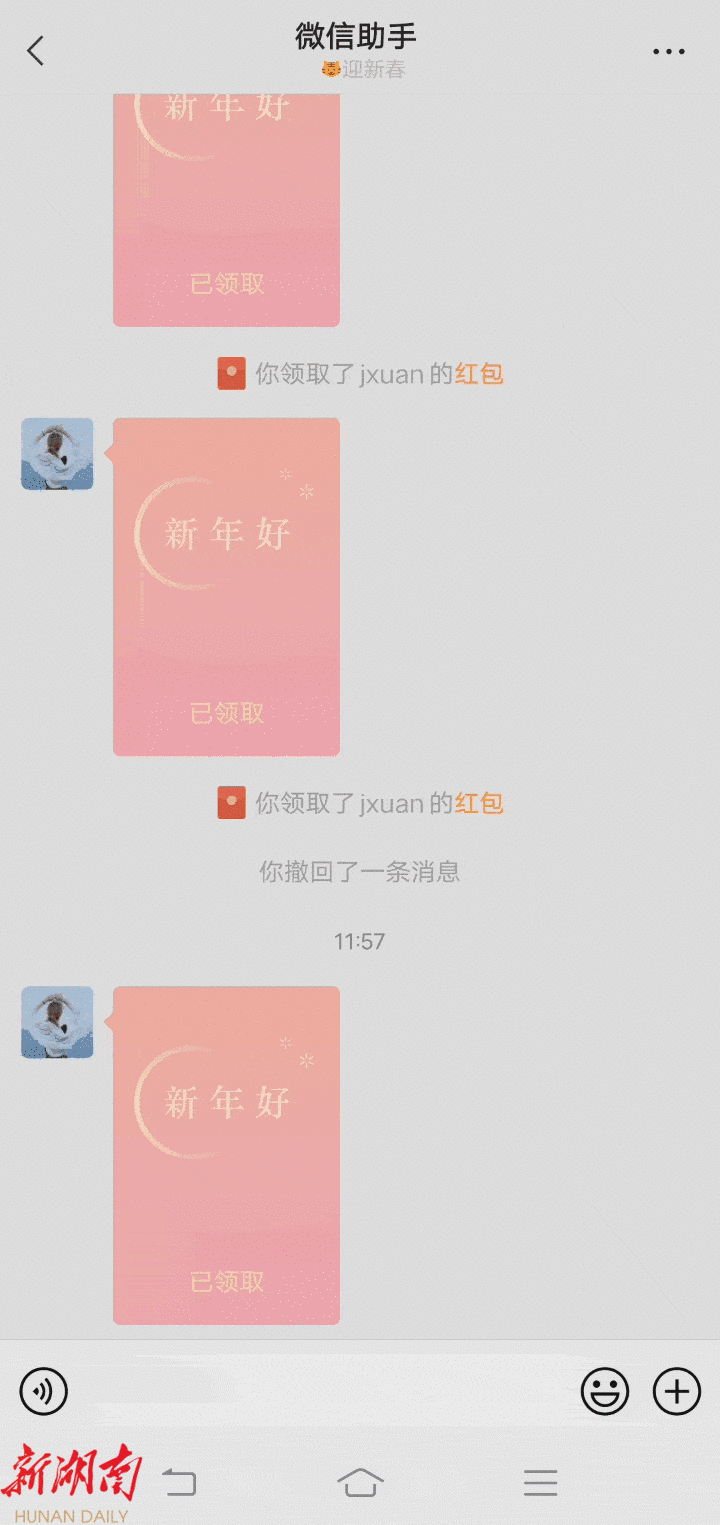Tap the 红包 link above the recalled-message notice
Image resolution: width=720 pixels, height=1525 pixels.
479,803
